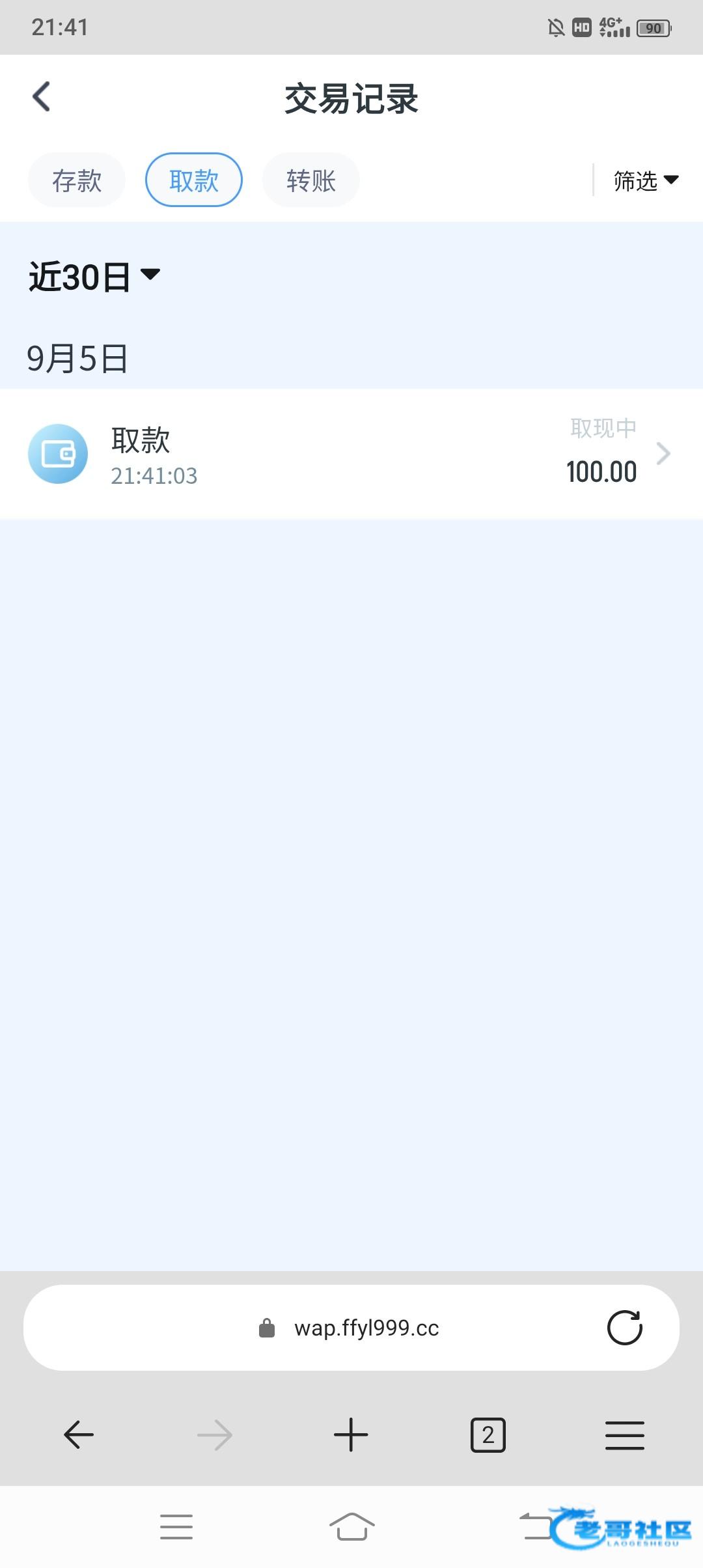703x1568 pixels.
Task: Go to previous page with browser back arrow
Action: coord(79,1435)
